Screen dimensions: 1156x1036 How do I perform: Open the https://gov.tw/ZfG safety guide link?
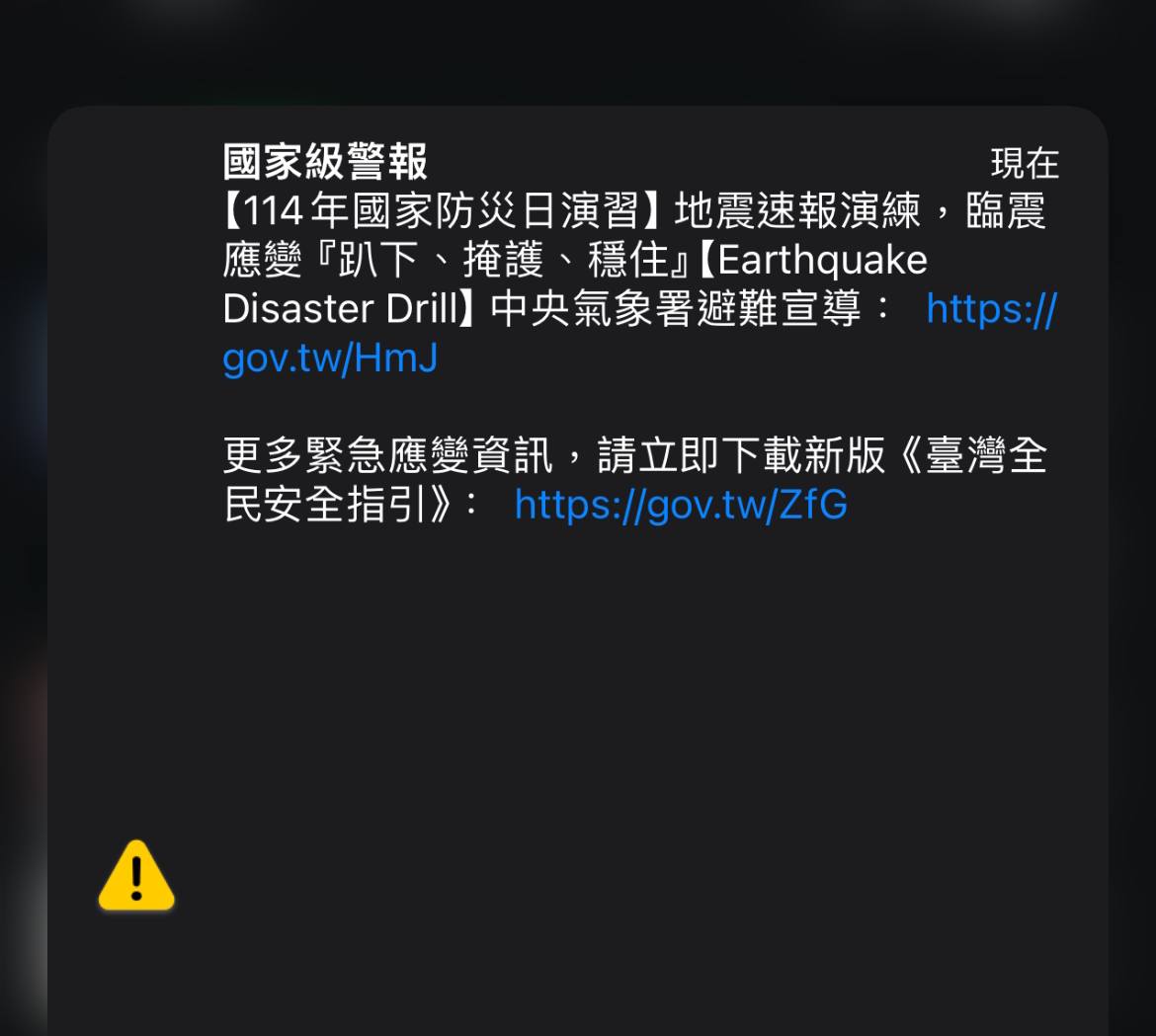coord(680,506)
